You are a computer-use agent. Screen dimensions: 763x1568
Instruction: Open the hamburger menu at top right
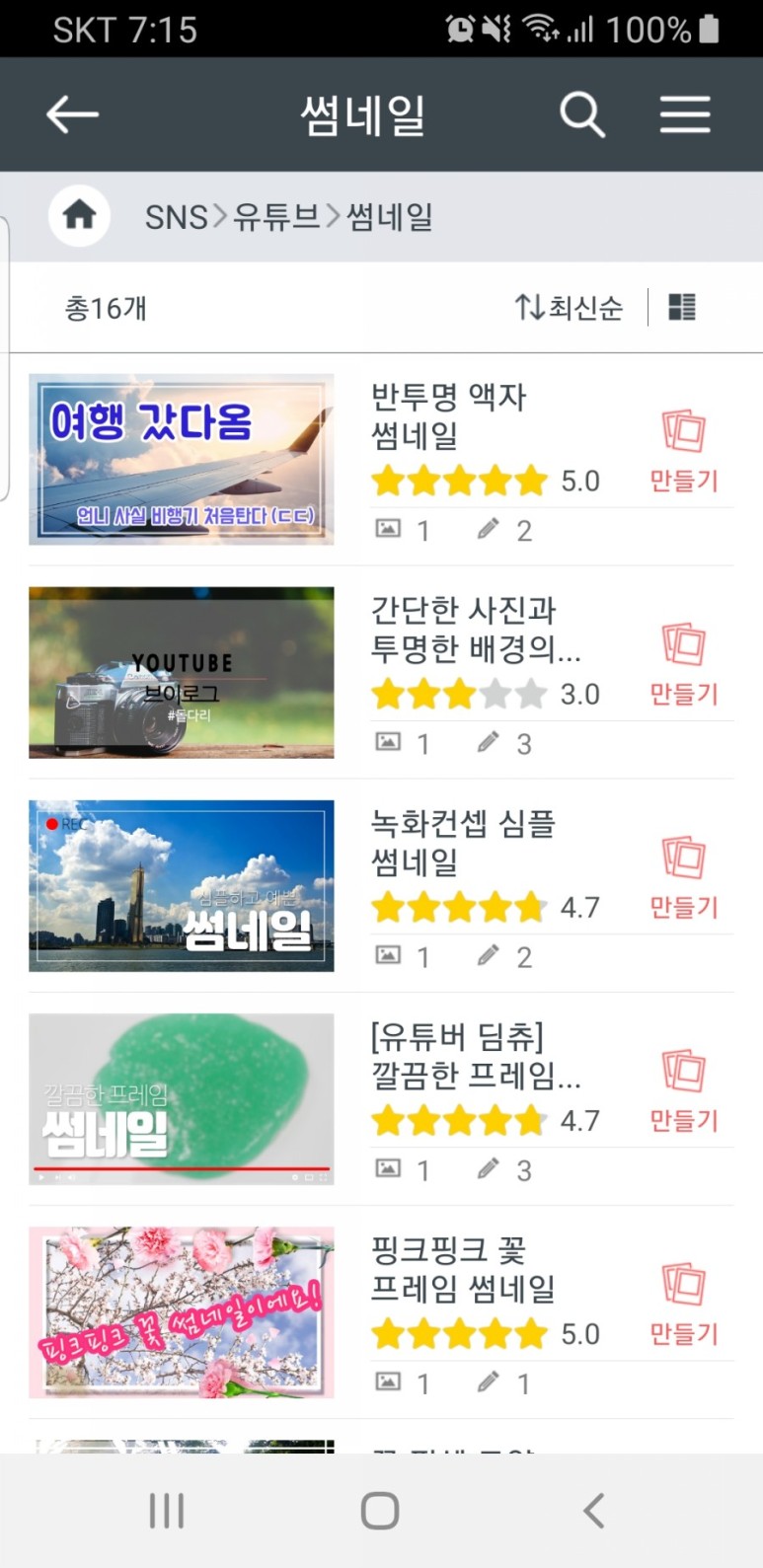(x=686, y=112)
